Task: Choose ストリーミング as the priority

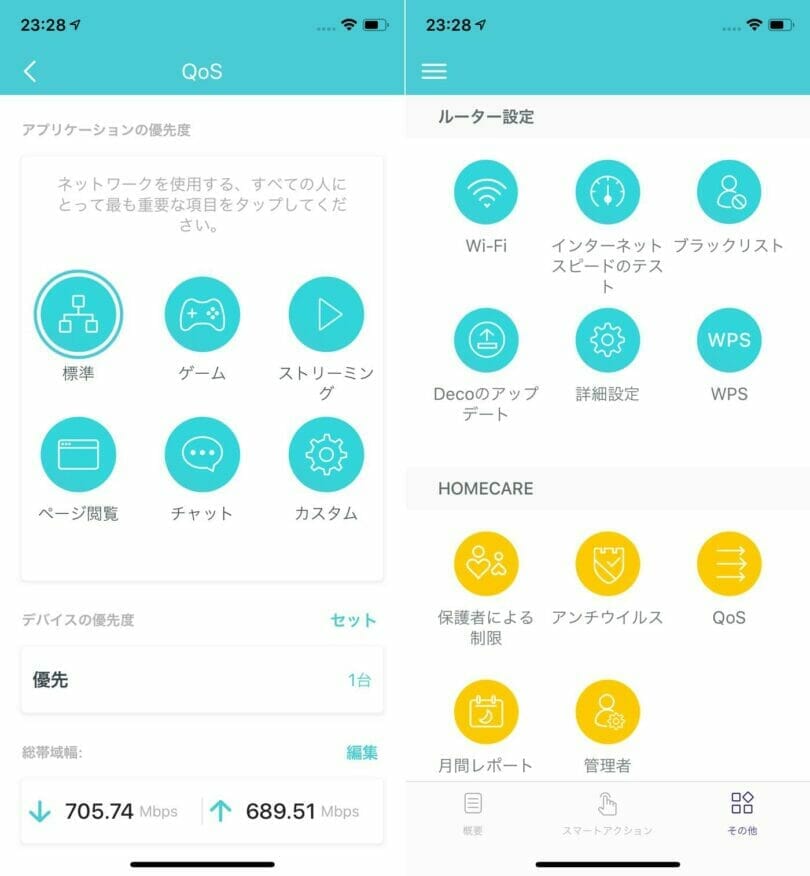Action: click(x=326, y=314)
